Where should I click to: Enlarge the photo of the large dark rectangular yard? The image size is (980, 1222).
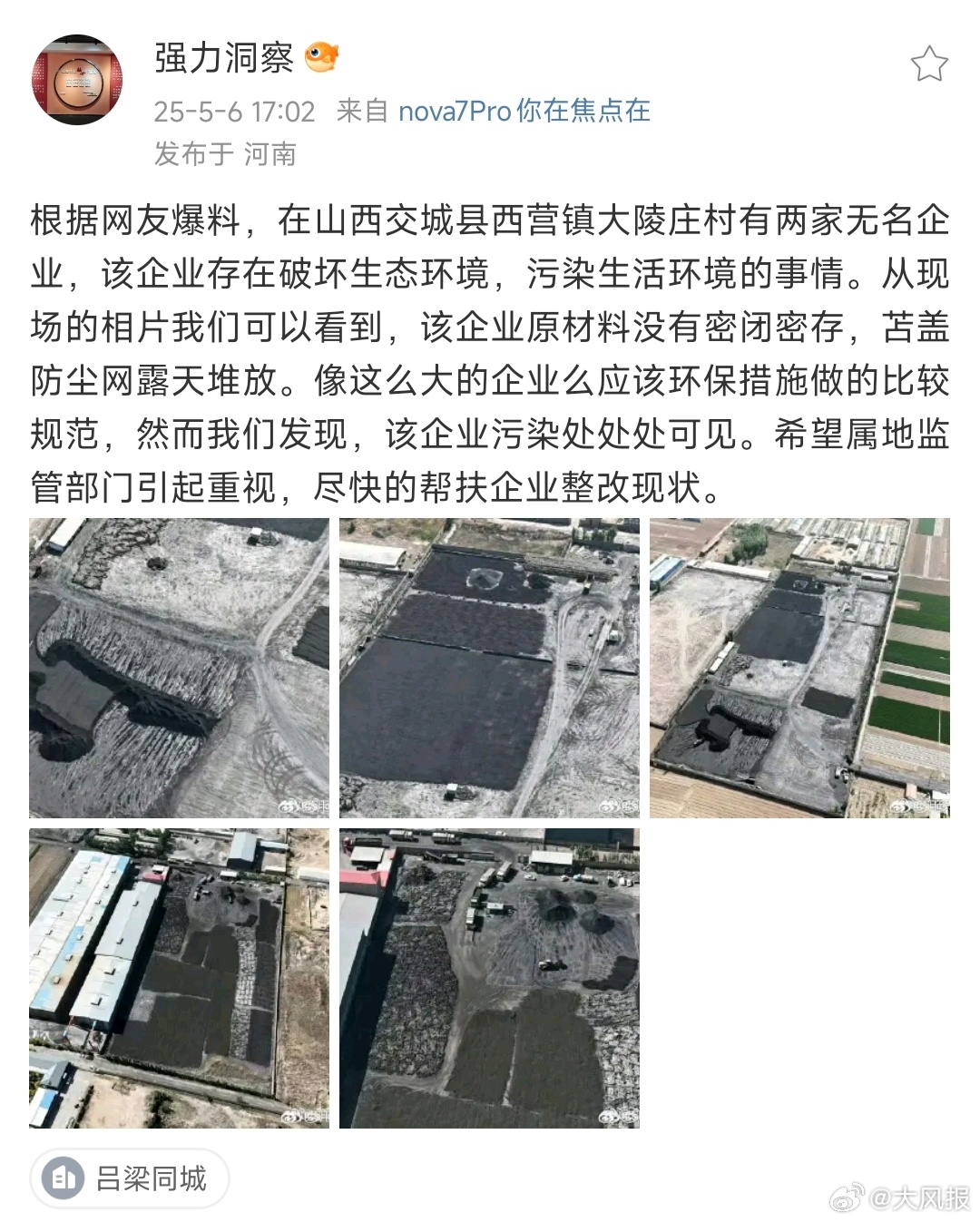coord(489,668)
